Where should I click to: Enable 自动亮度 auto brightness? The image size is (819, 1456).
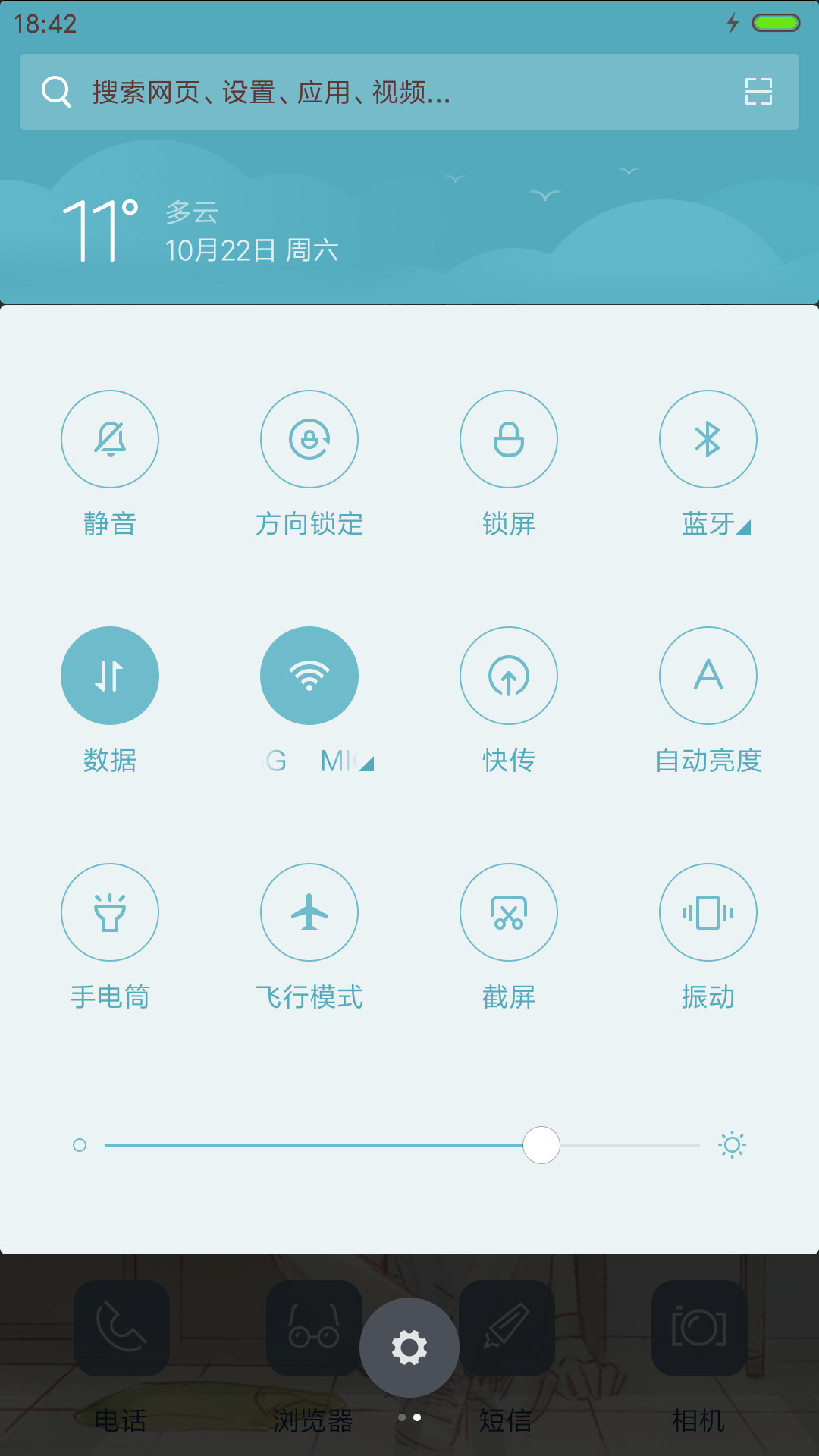(x=708, y=676)
